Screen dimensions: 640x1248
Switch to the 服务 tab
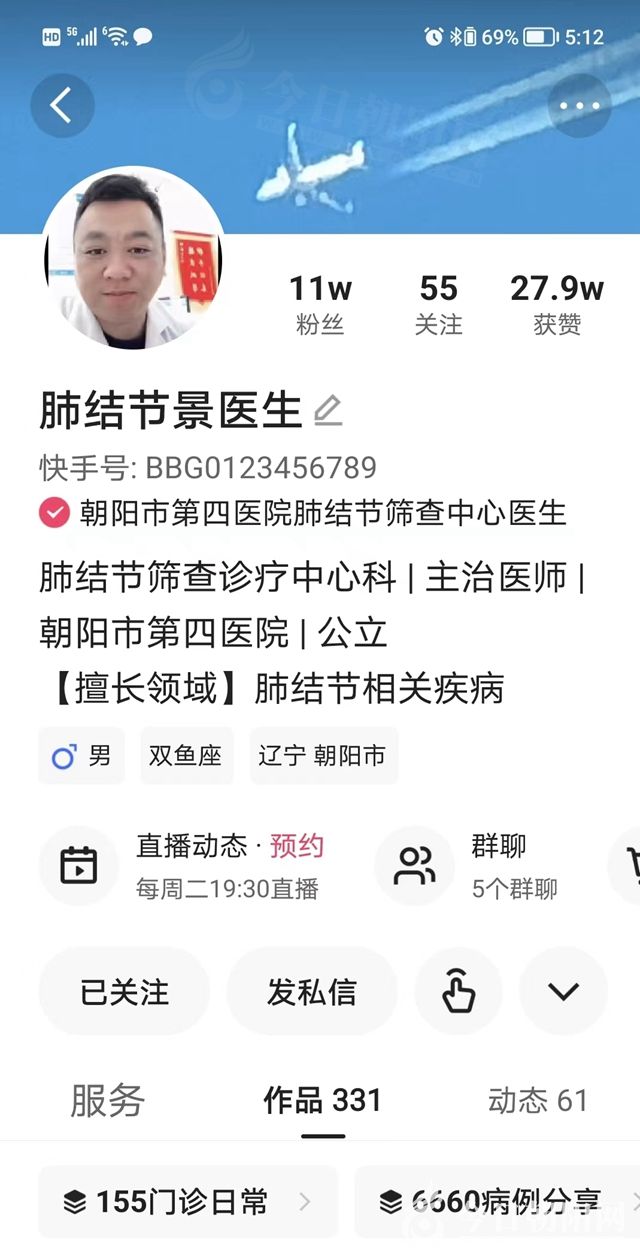(108, 1101)
